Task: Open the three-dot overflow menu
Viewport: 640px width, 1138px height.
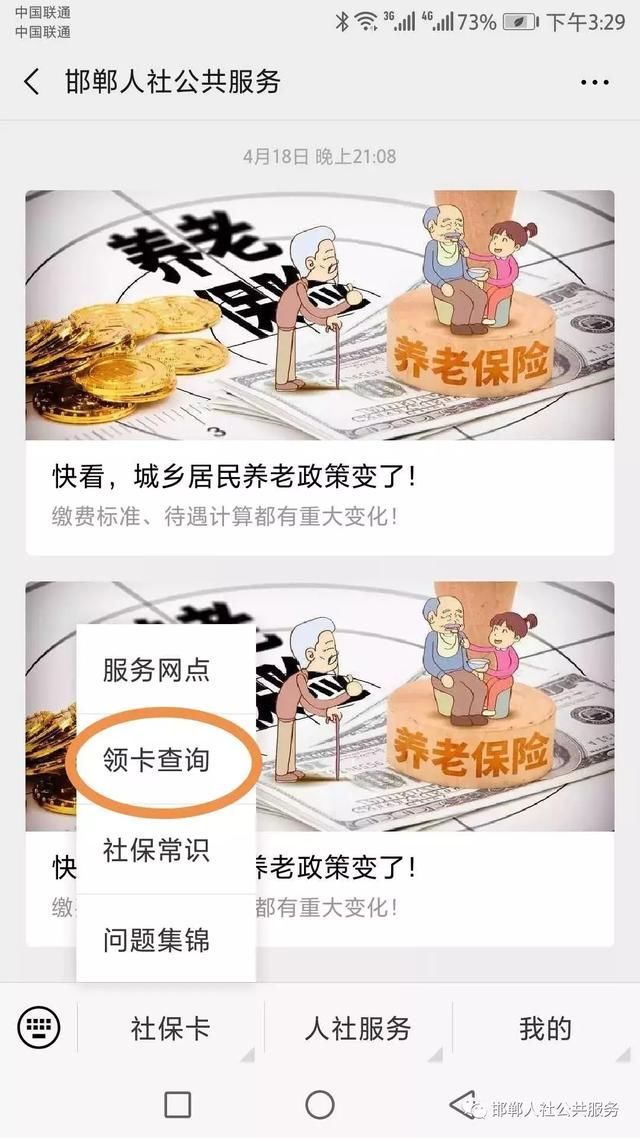Action: [594, 82]
